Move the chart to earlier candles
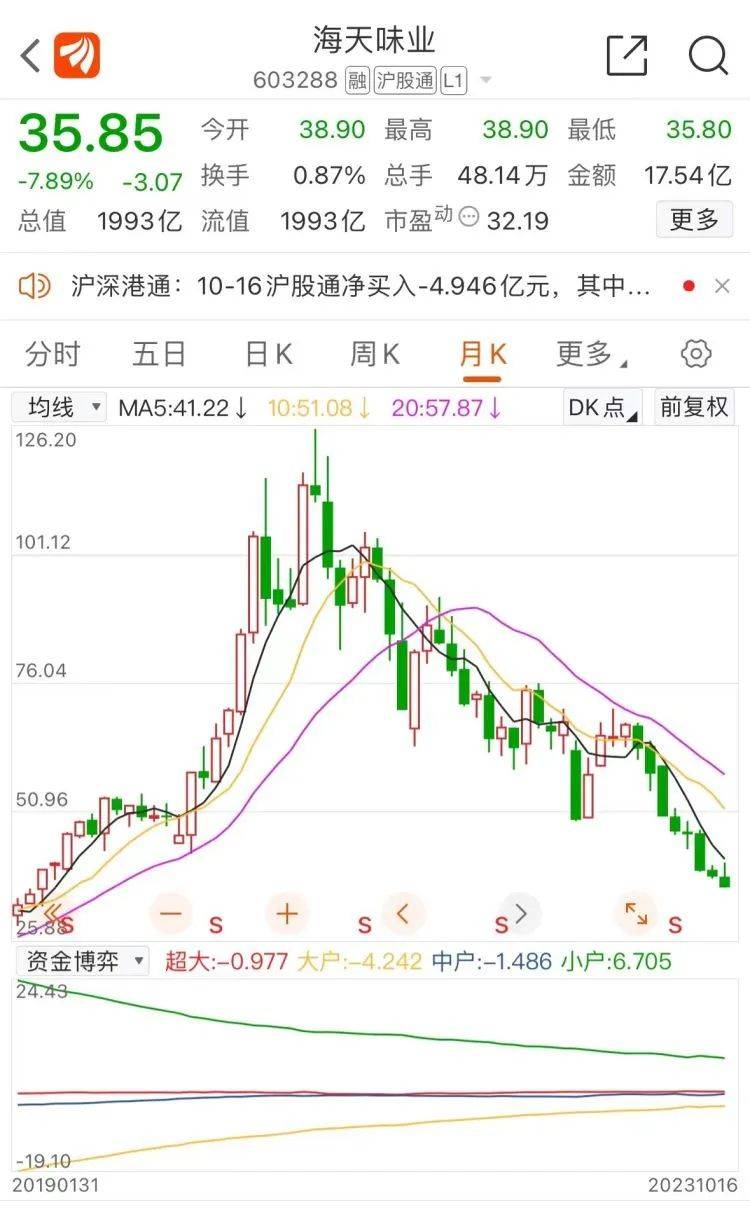Screen dimensions: 750x1212 click(404, 913)
